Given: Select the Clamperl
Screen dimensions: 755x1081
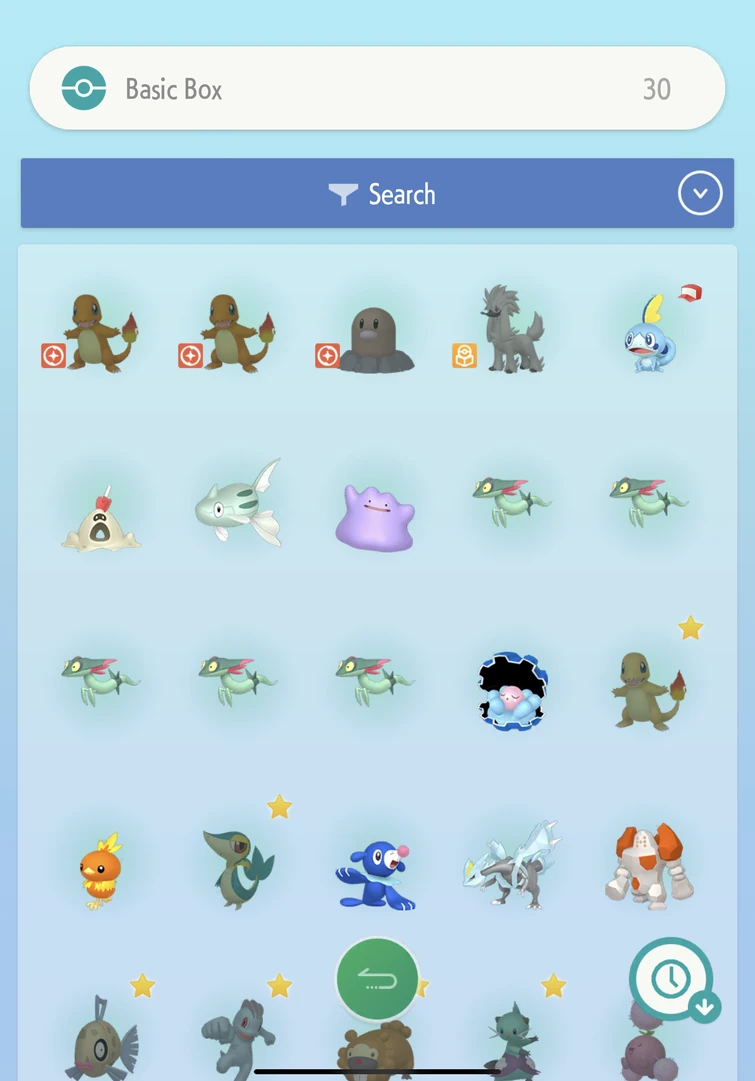Looking at the screenshot, I should [511, 691].
